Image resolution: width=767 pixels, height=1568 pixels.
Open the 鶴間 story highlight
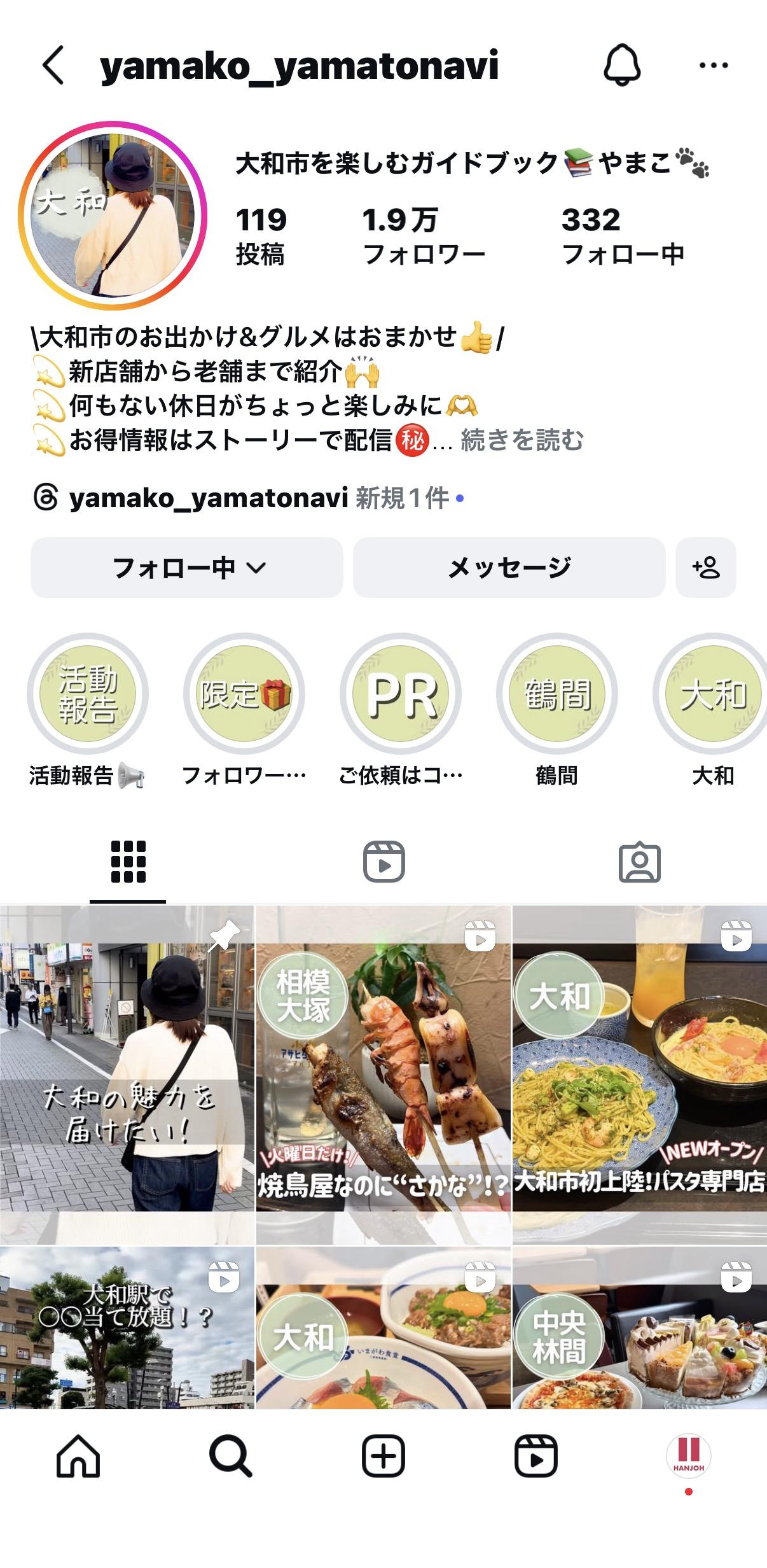click(x=557, y=694)
